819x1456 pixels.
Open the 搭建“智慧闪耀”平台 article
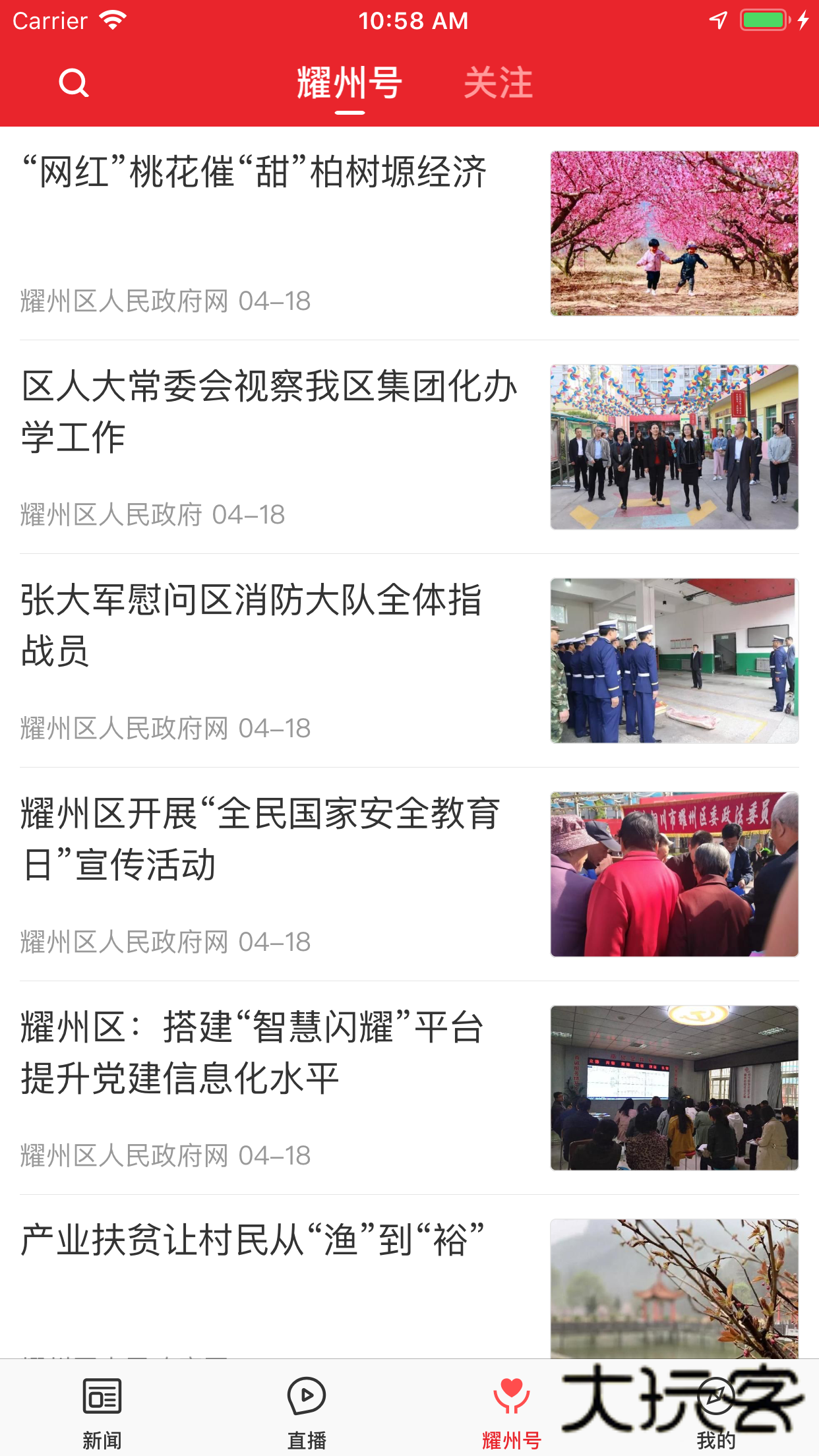pos(253,1052)
